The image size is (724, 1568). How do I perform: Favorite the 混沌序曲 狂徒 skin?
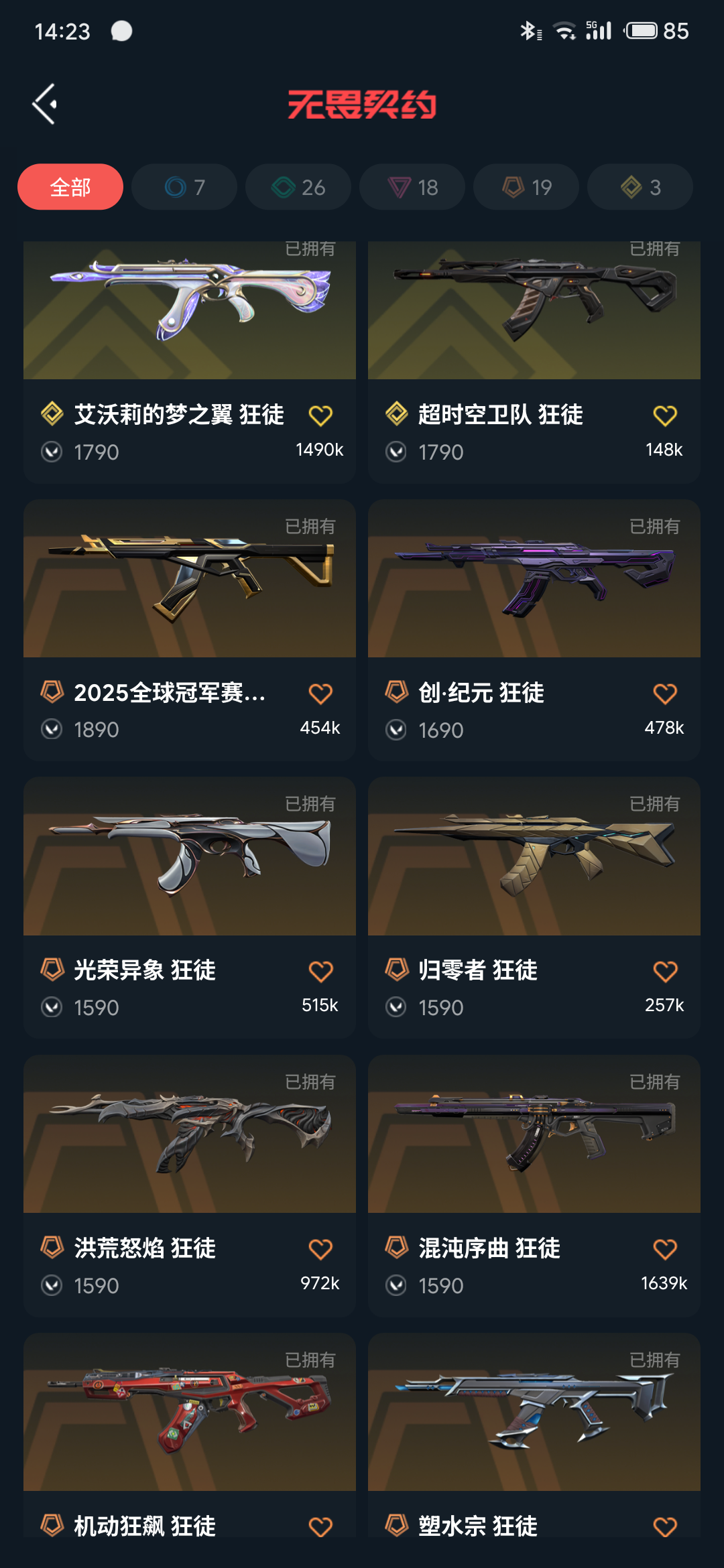(665, 1249)
